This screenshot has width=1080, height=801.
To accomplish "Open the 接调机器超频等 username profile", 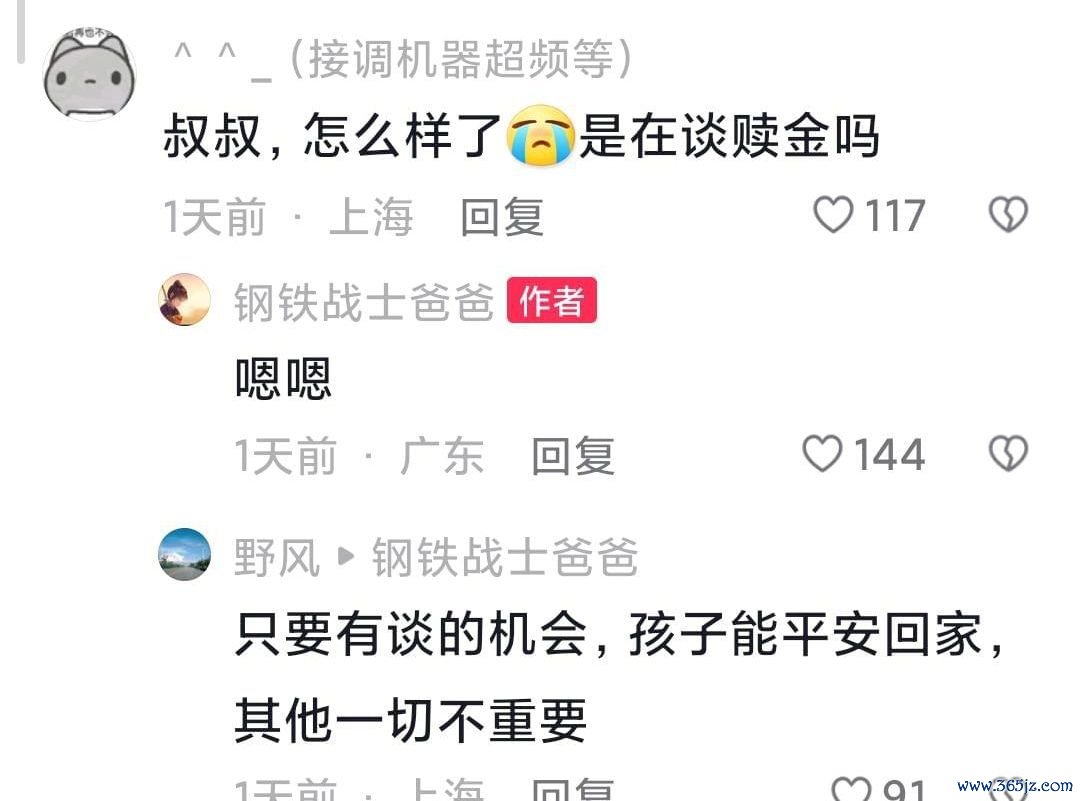I will (x=402, y=62).
